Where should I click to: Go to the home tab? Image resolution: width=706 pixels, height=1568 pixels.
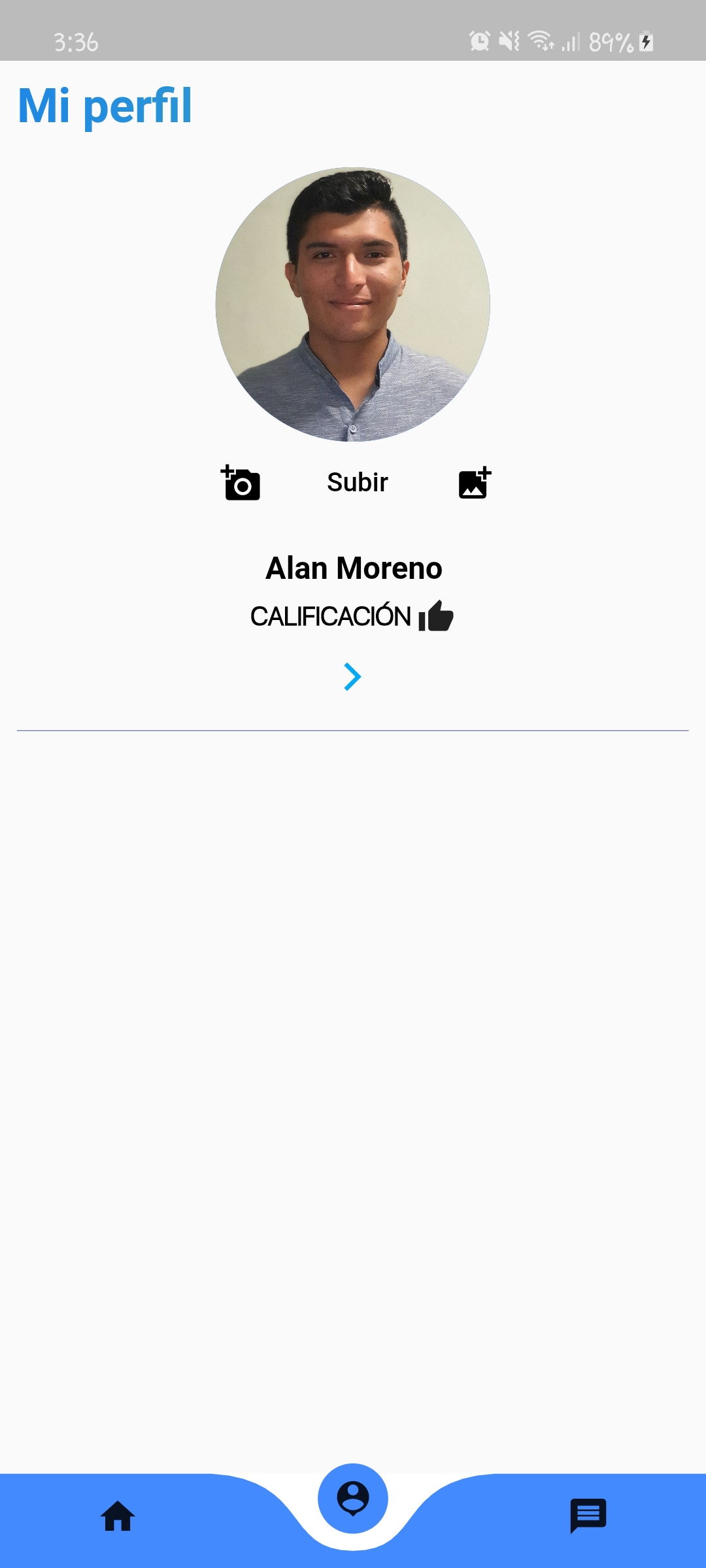tap(118, 1516)
